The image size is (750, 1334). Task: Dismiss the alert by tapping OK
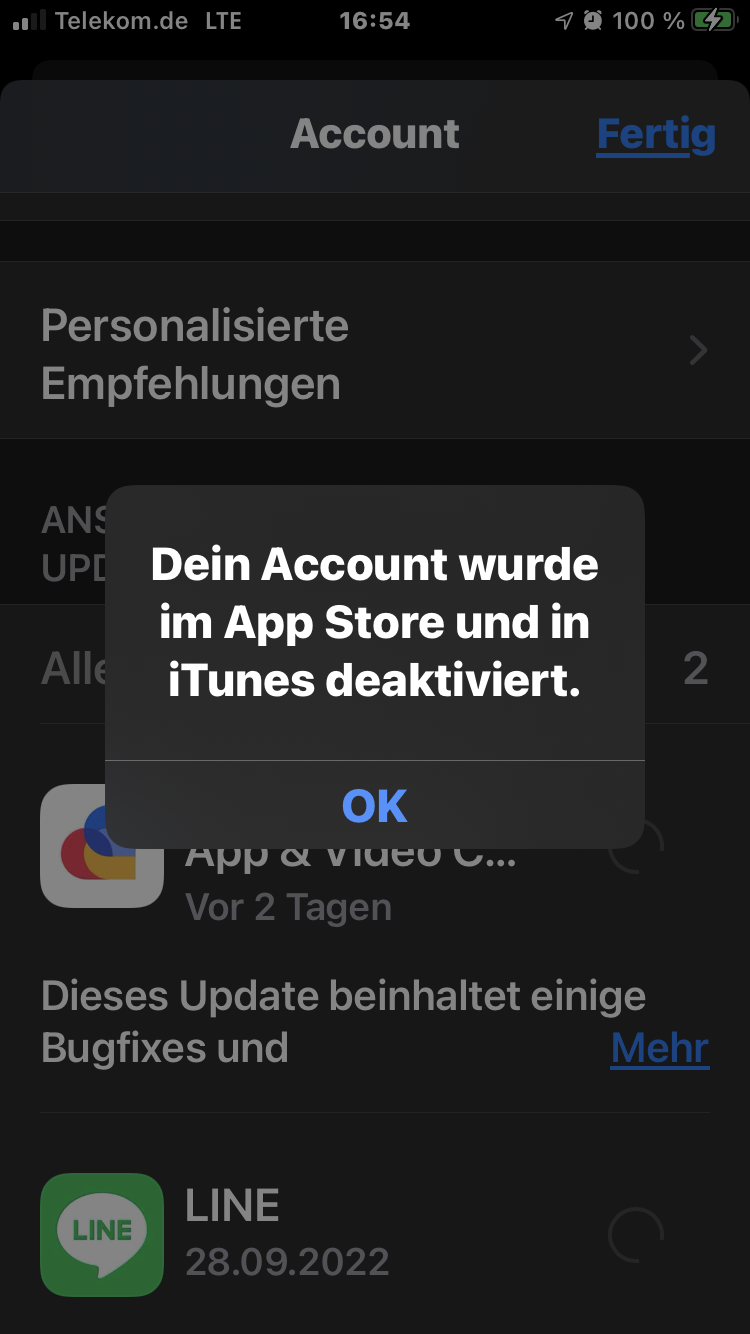pos(374,805)
